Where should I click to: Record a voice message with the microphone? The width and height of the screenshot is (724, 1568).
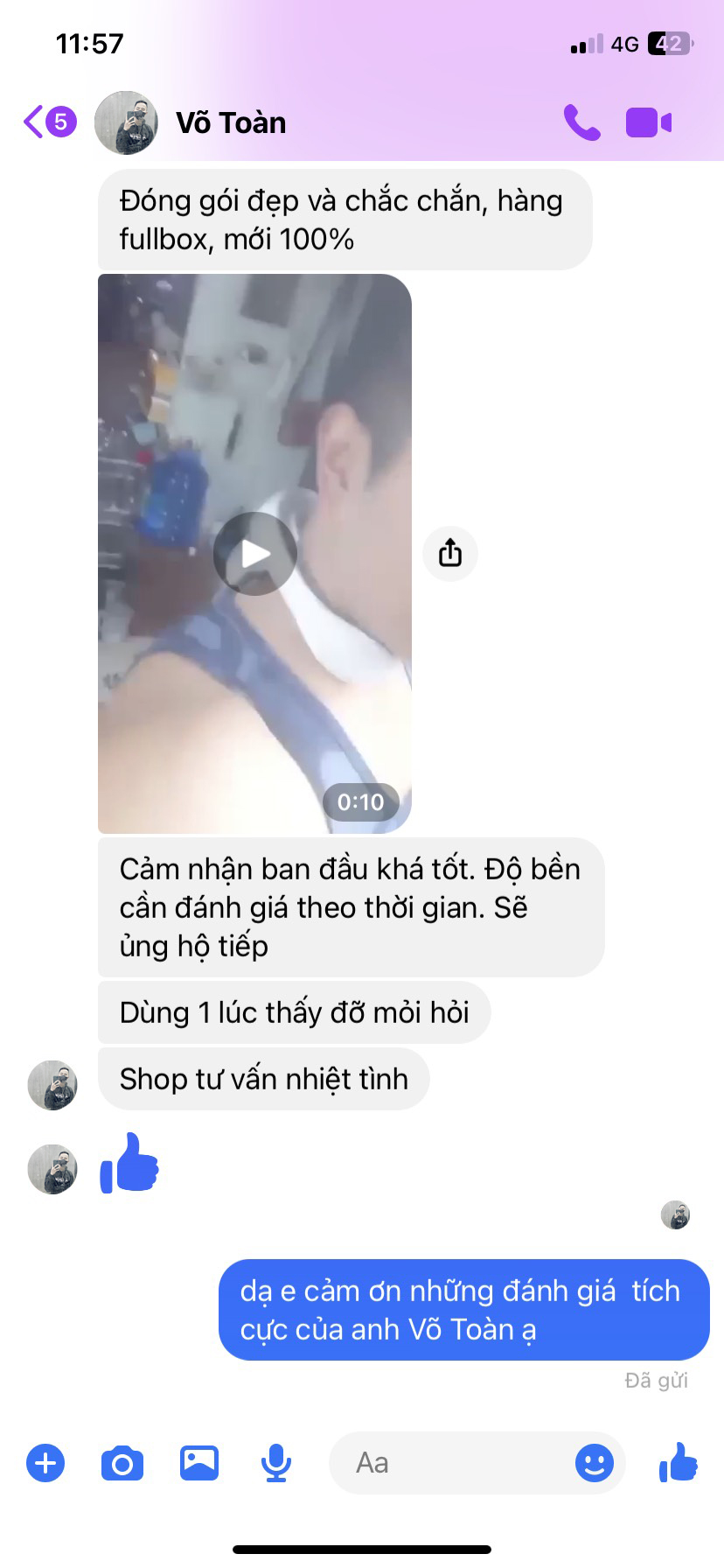coord(276,1463)
